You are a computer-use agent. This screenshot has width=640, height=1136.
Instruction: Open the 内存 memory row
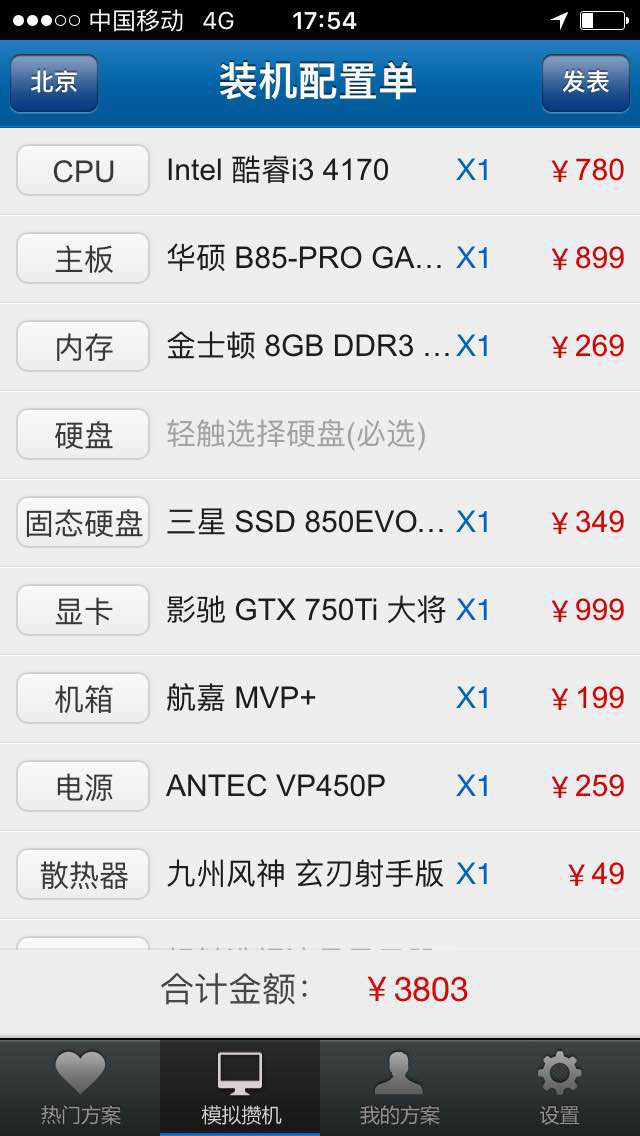pos(320,346)
